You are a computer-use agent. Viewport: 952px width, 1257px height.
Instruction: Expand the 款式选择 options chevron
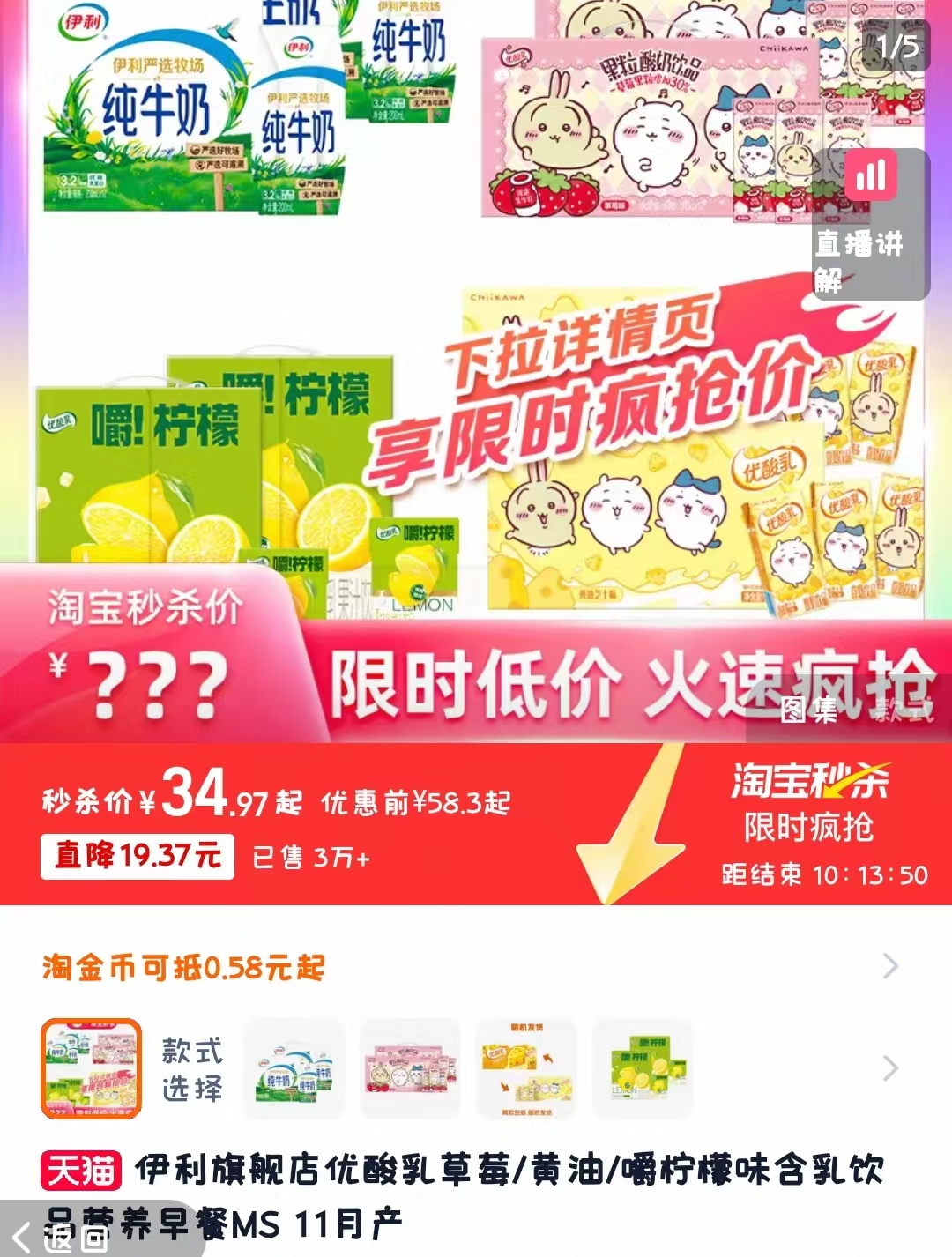tap(890, 1069)
